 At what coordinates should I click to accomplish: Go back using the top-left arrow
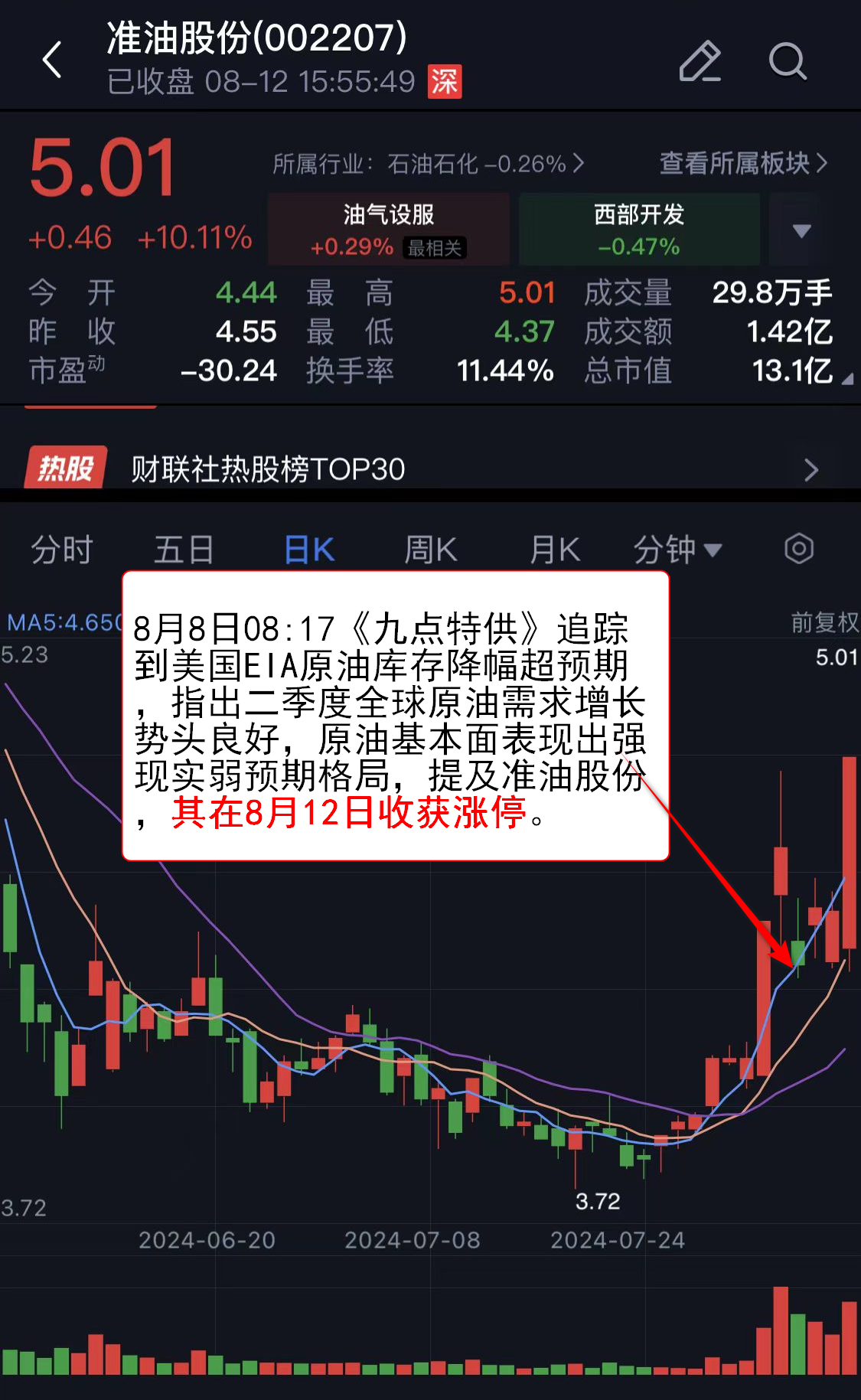(x=52, y=60)
